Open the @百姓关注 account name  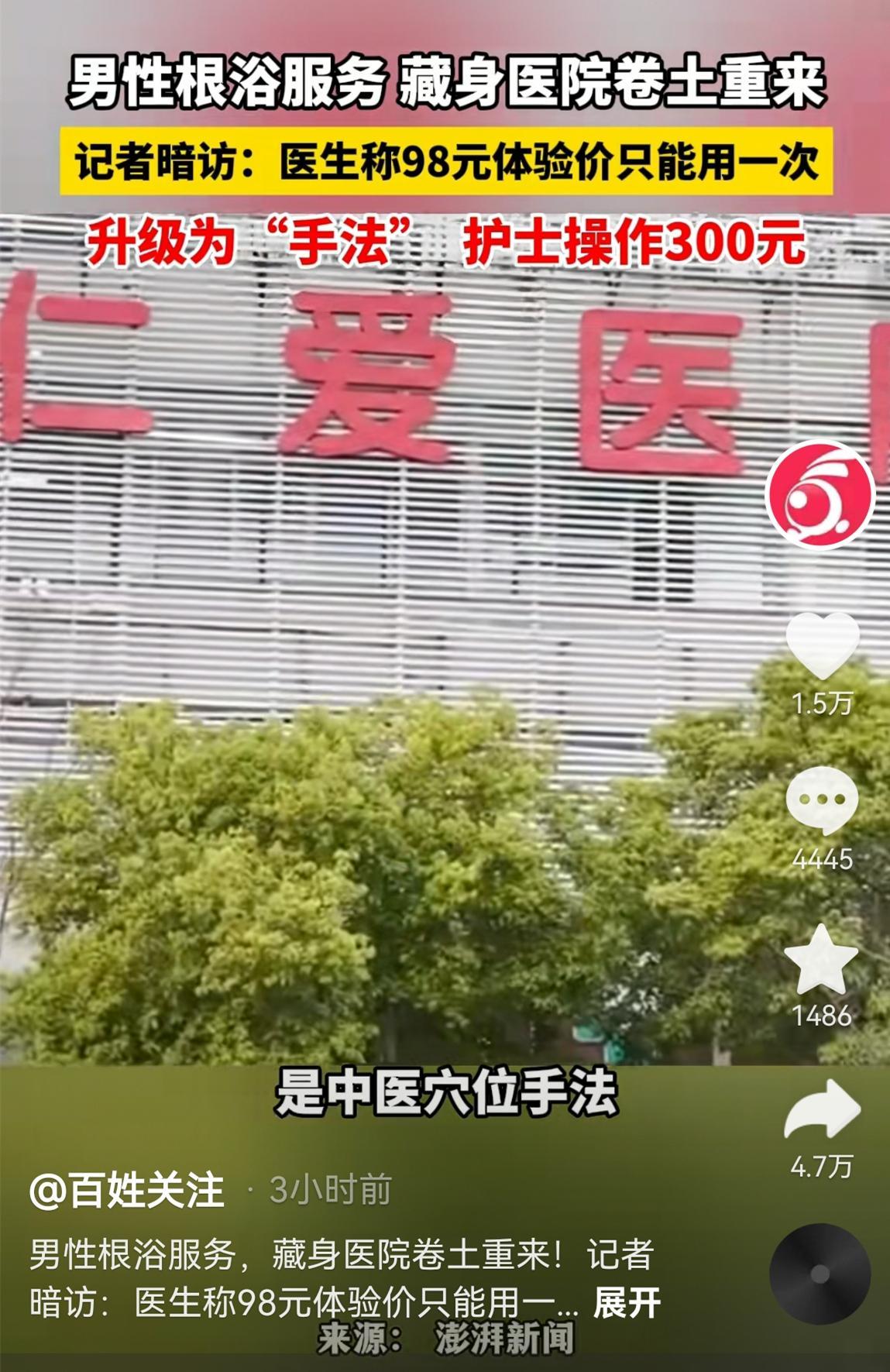coord(127,1190)
